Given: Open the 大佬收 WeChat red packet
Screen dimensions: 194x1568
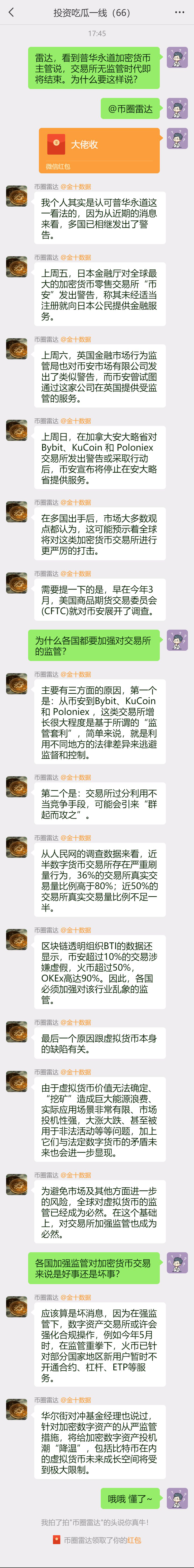Looking at the screenshot, I should (99, 150).
